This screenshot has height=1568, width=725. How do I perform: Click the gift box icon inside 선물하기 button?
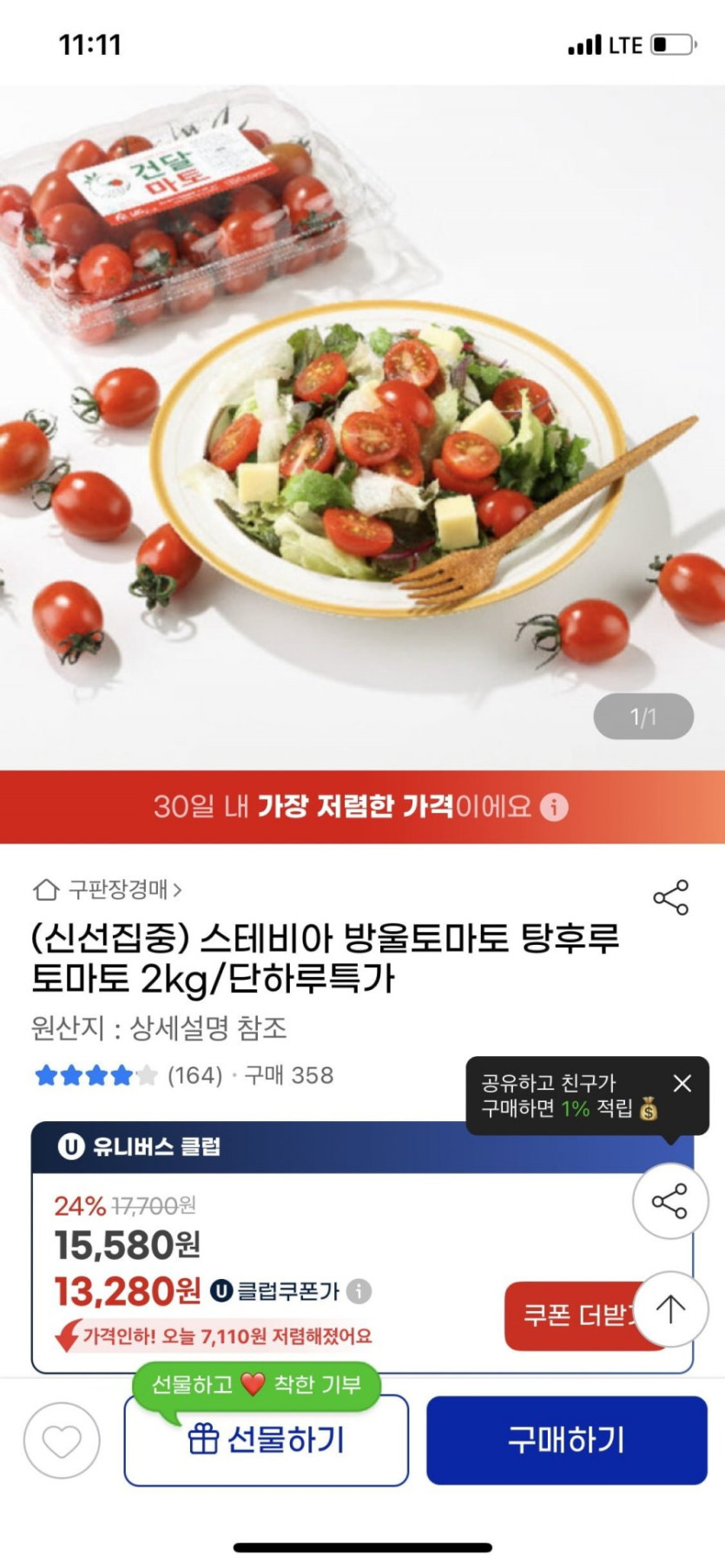pyautogui.click(x=203, y=1438)
